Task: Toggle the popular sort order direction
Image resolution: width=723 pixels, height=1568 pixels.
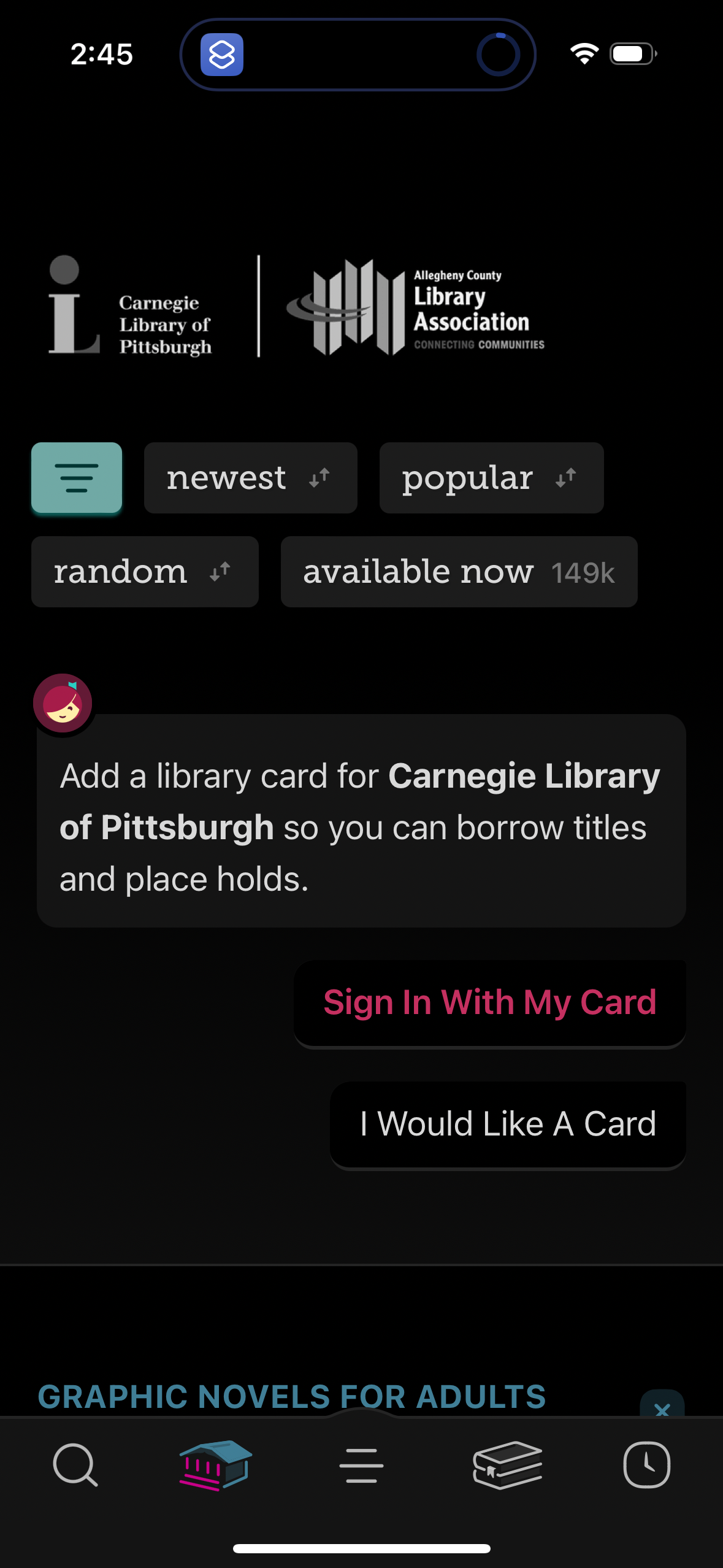Action: click(564, 478)
